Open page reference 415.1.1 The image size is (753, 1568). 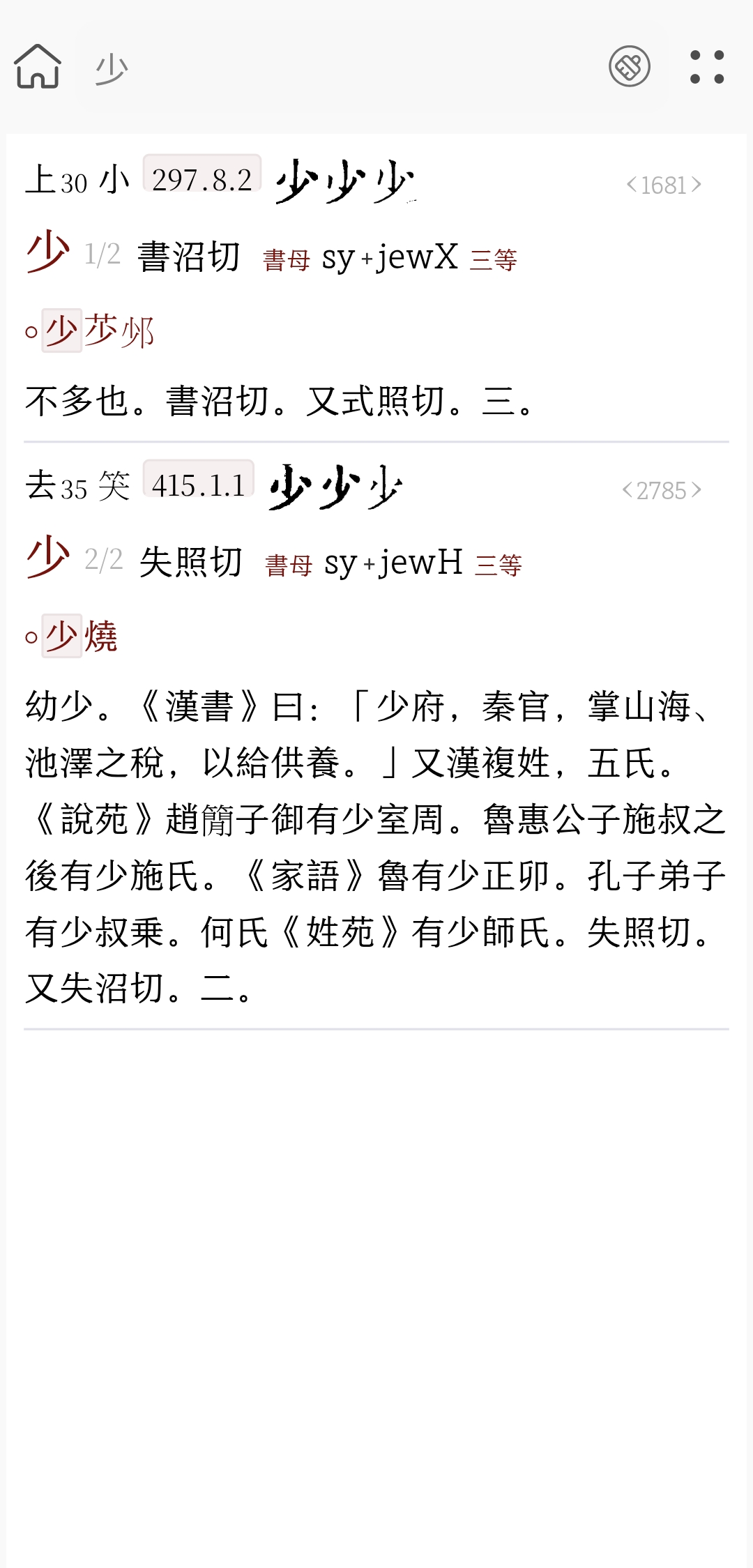coord(199,484)
